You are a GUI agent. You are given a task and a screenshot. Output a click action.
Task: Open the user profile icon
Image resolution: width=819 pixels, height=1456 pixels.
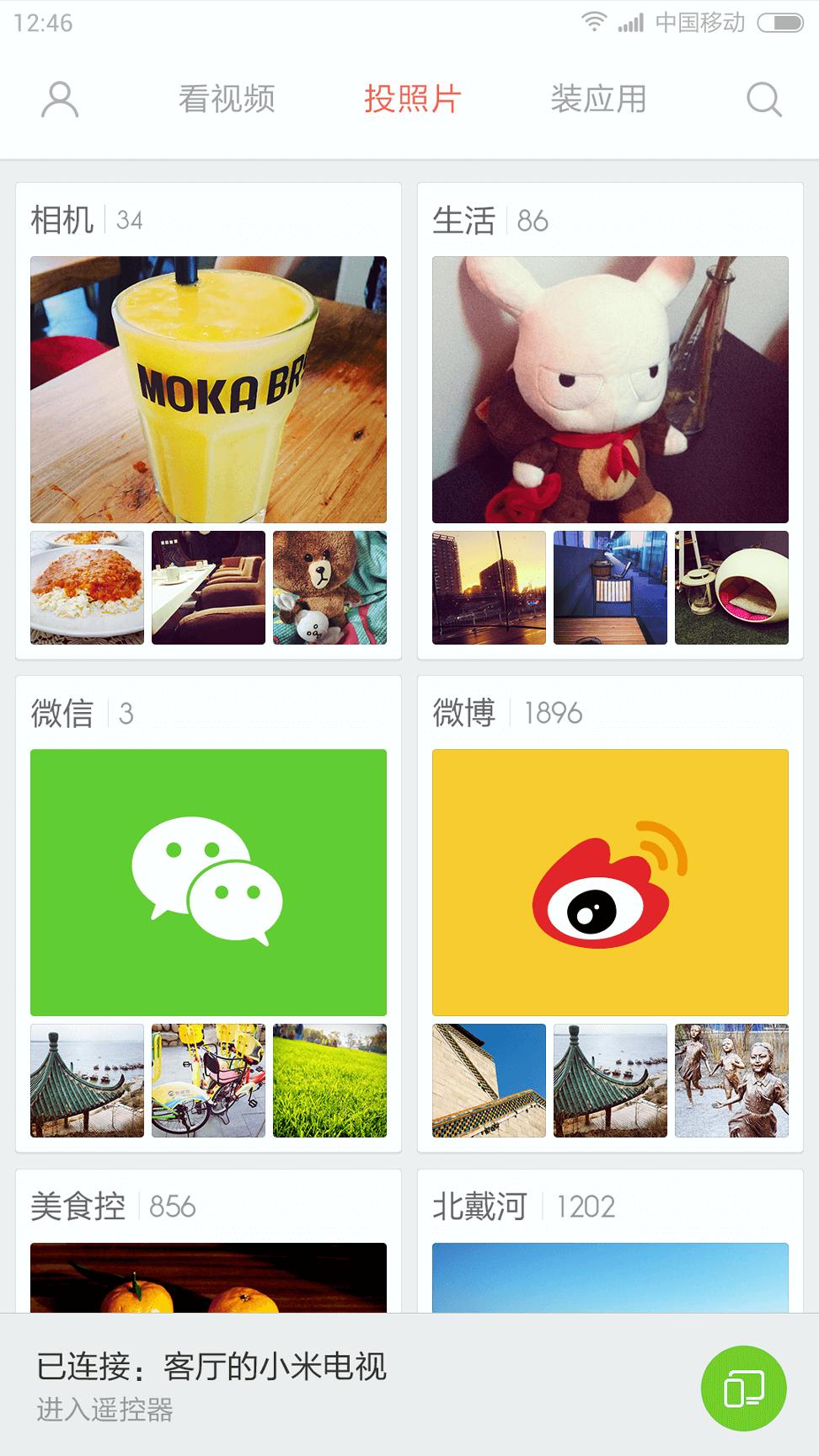pyautogui.click(x=60, y=99)
